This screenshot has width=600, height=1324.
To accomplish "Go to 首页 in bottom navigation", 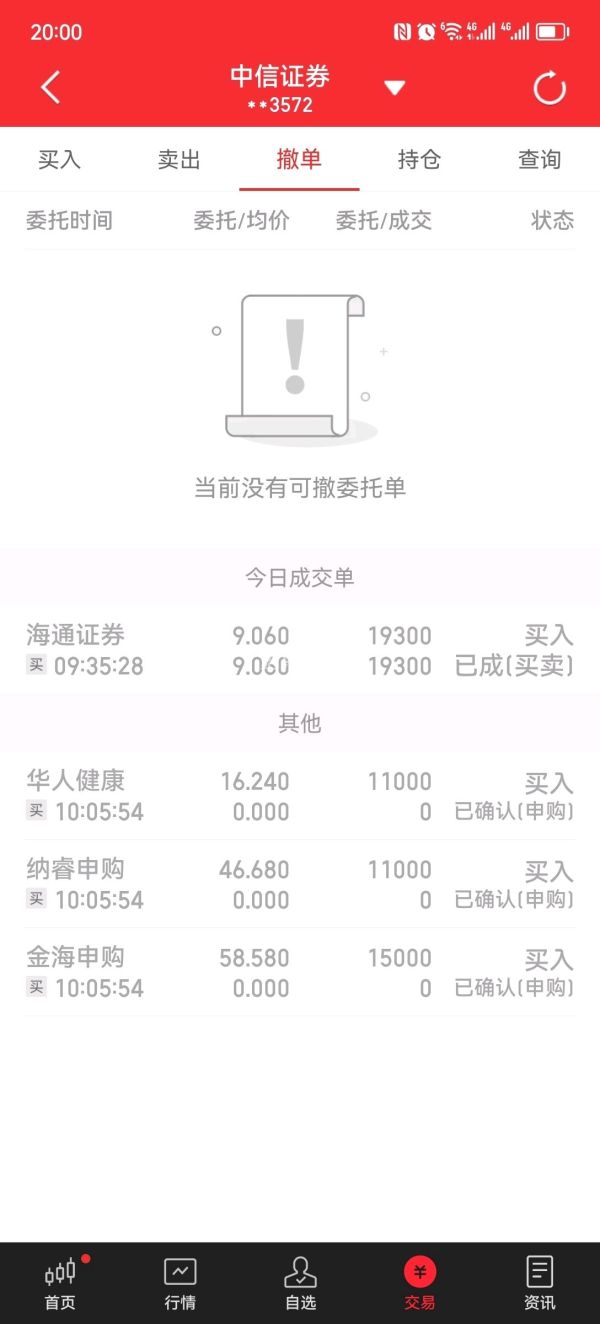I will point(60,1283).
